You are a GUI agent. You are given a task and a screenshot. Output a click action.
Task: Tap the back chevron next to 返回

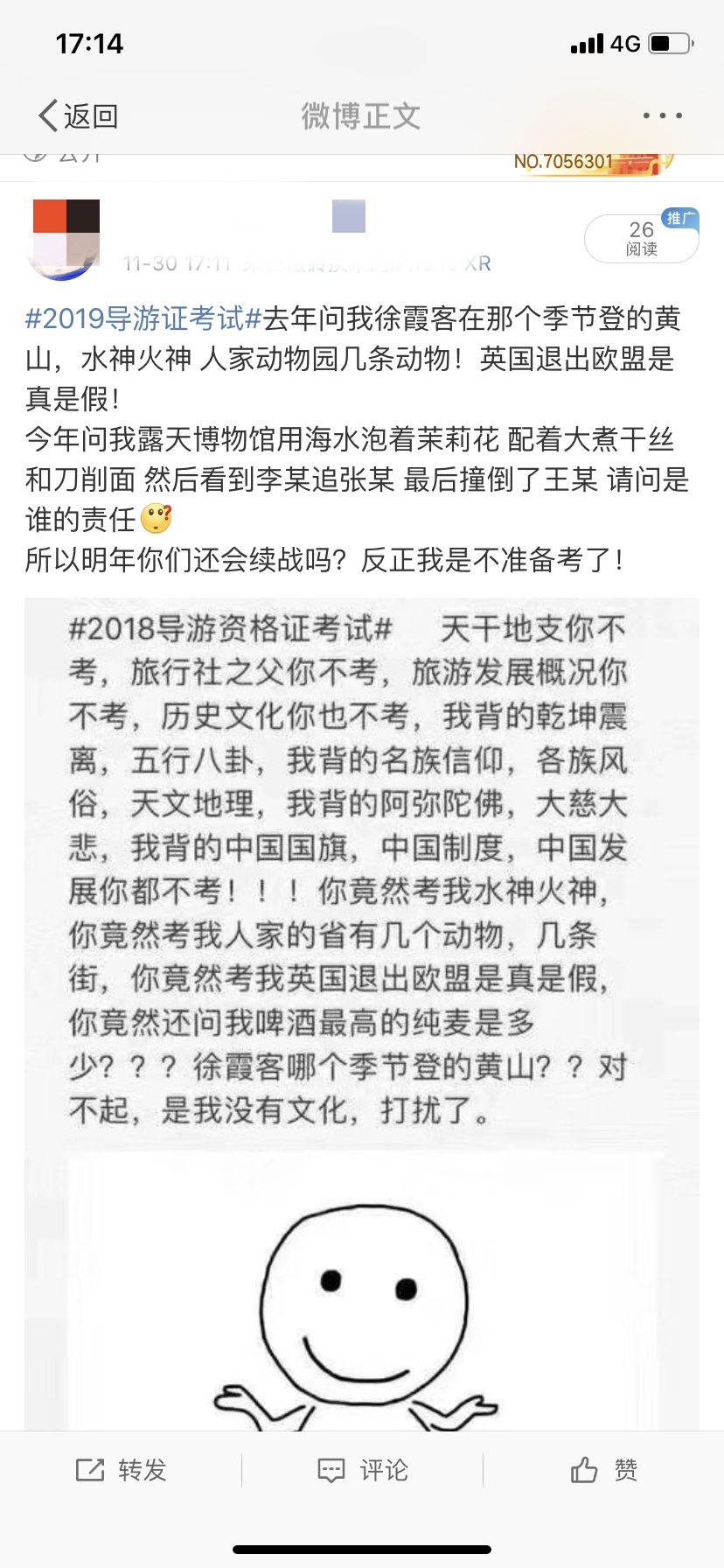pos(48,115)
